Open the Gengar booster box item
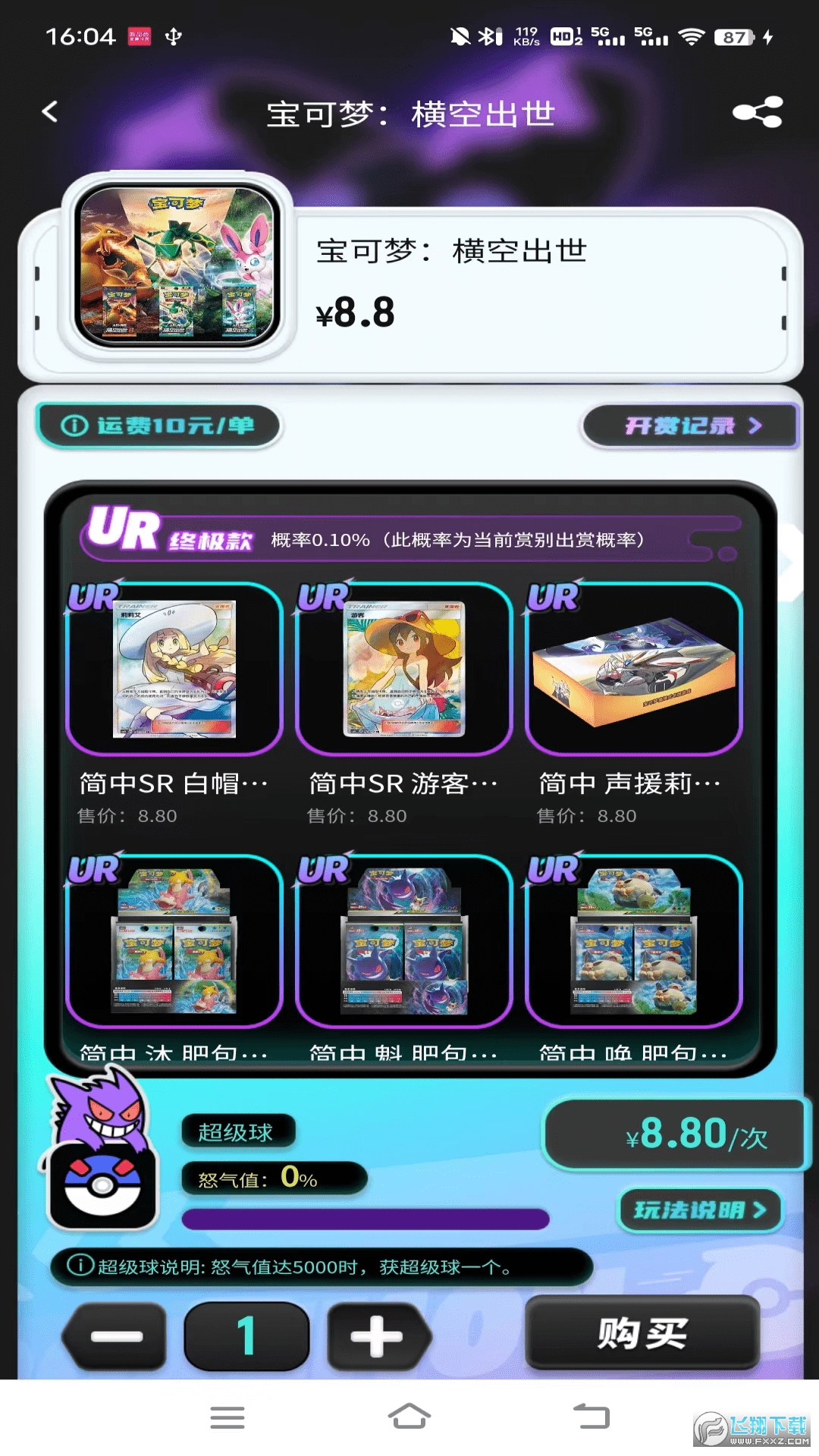Image resolution: width=819 pixels, height=1456 pixels. 404,941
